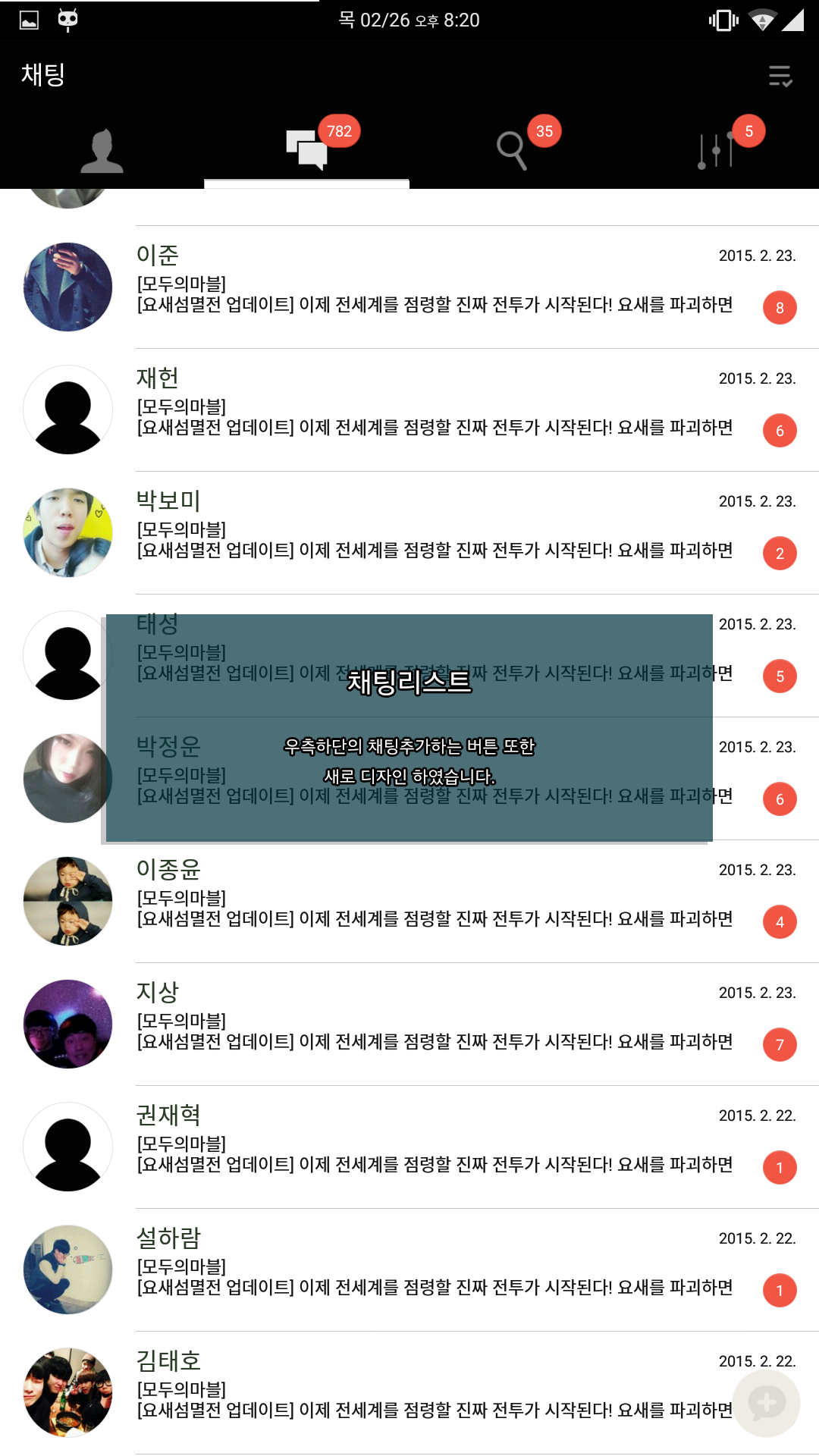View 박보미's profile picture
This screenshot has width=819, height=1456.
[x=68, y=532]
